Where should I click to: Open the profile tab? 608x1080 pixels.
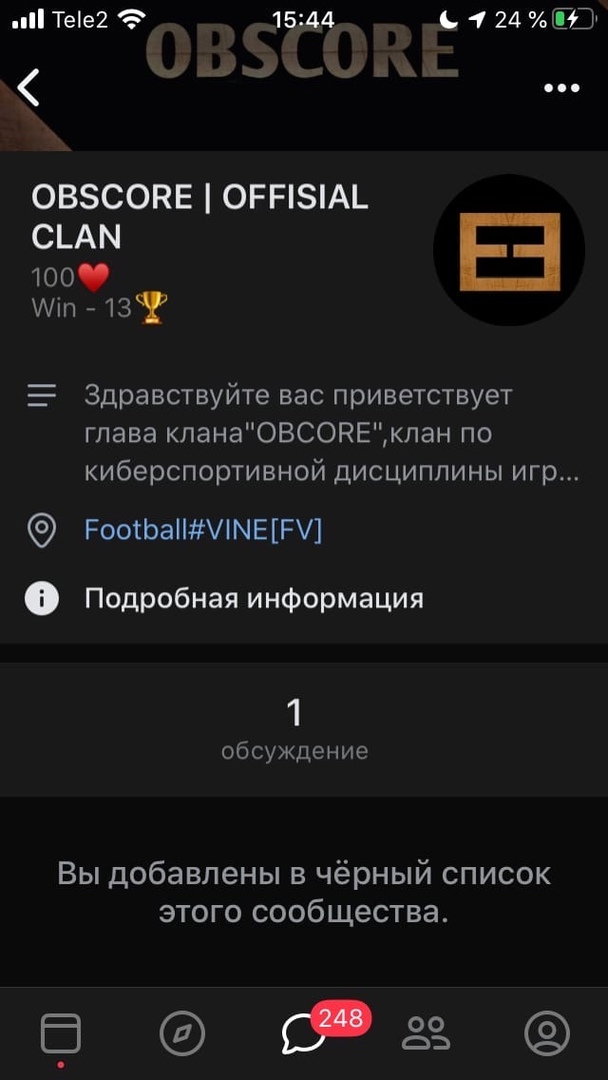point(546,1032)
